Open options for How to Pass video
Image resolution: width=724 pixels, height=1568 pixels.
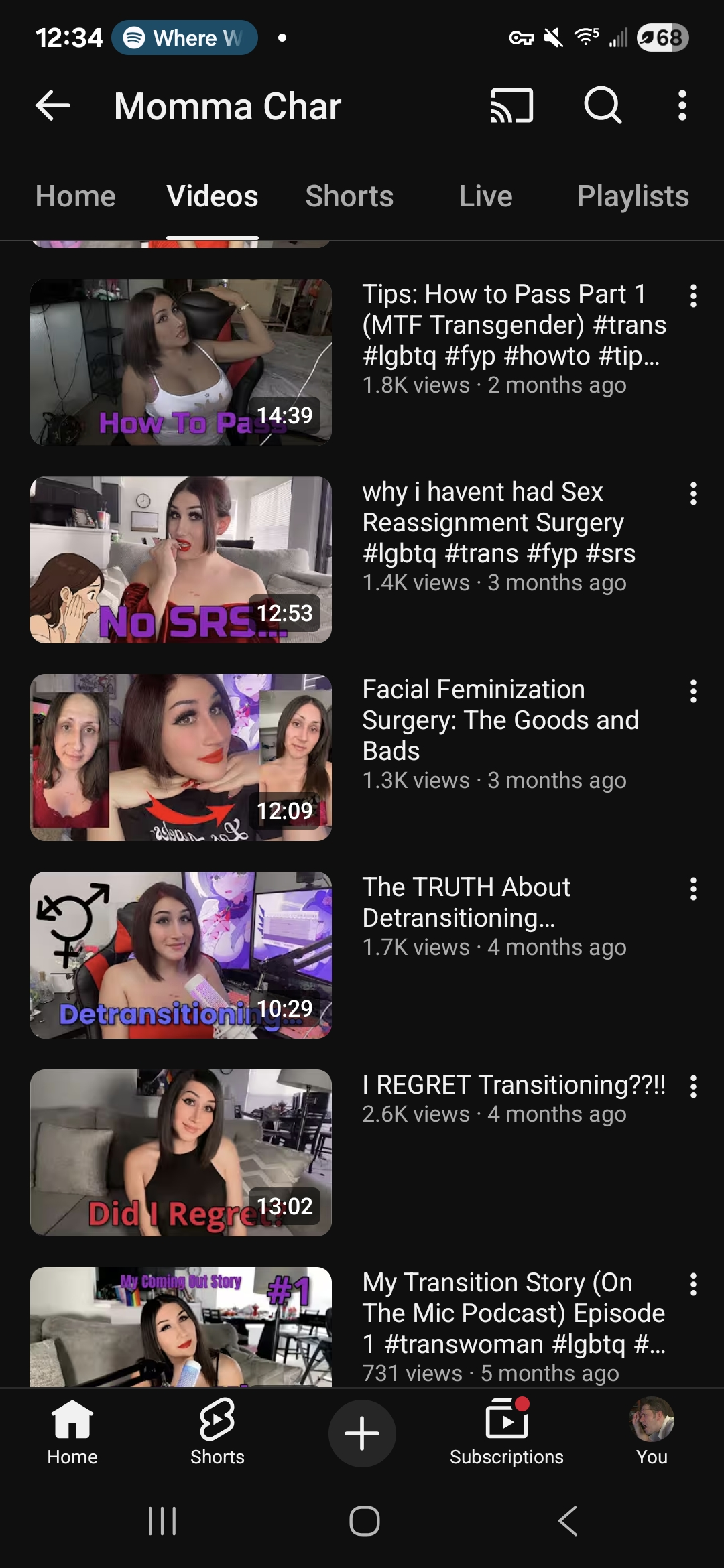tap(693, 296)
